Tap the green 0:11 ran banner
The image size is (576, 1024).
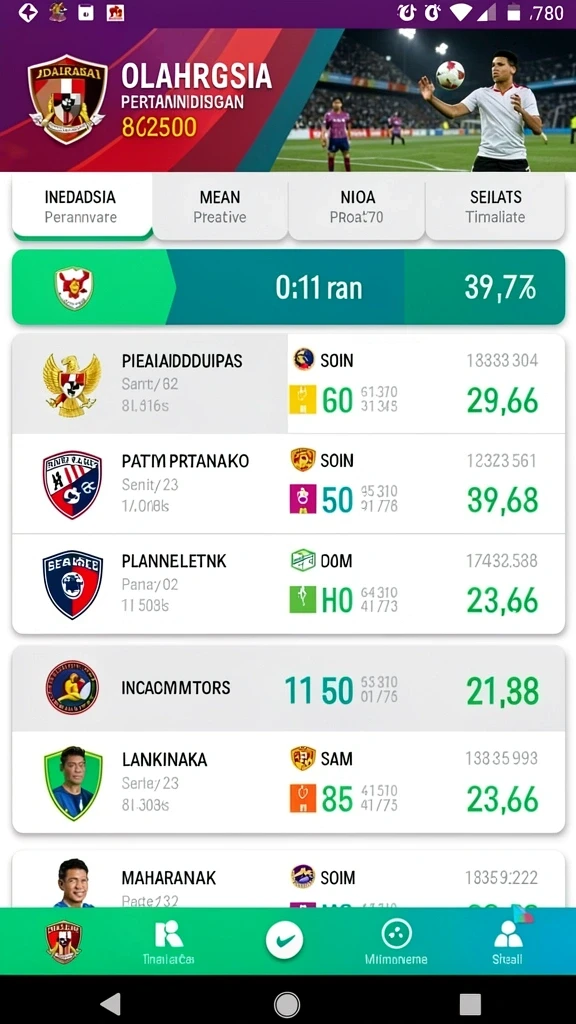(289, 287)
